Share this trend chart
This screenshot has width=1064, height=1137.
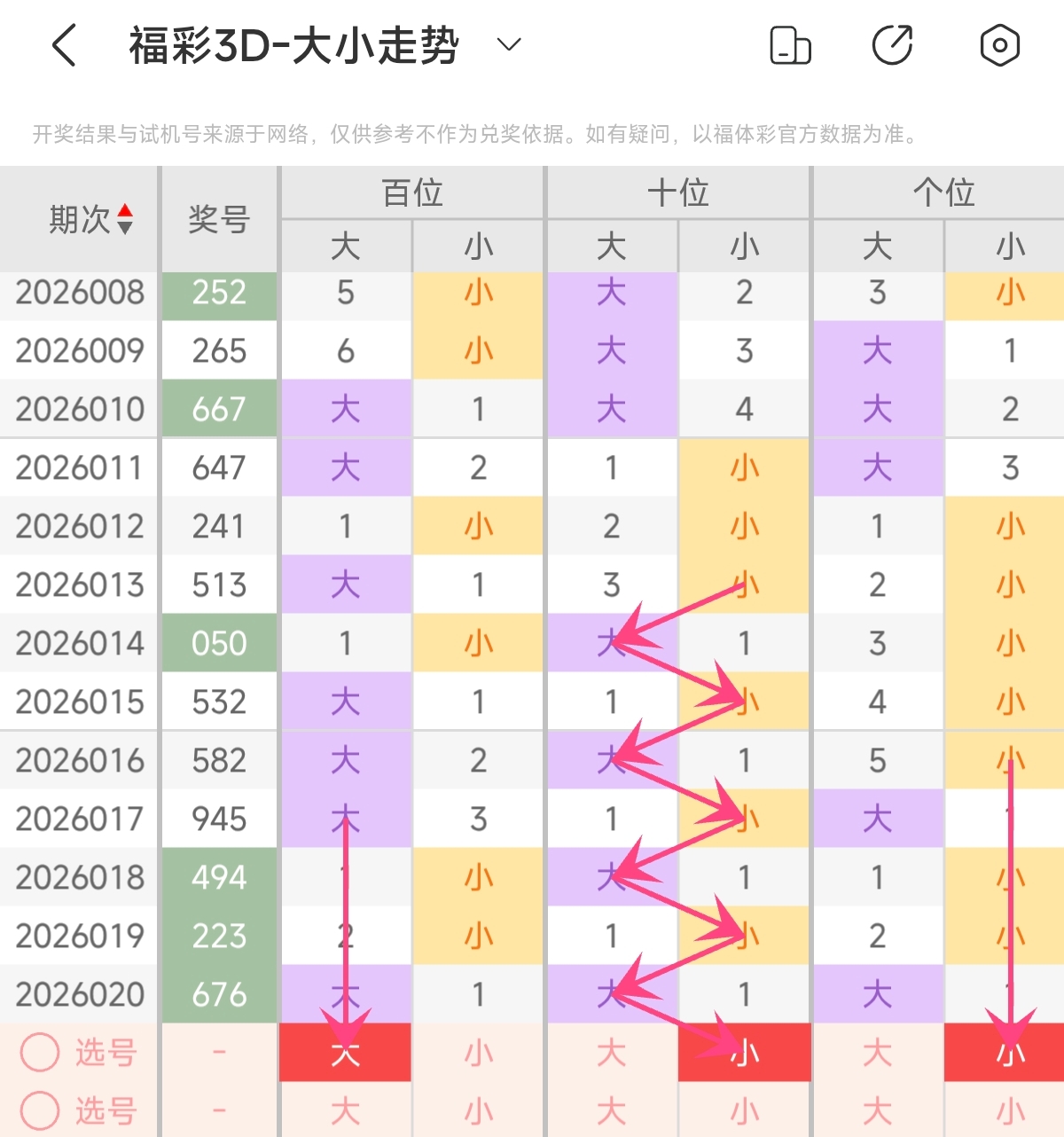pyautogui.click(x=893, y=45)
